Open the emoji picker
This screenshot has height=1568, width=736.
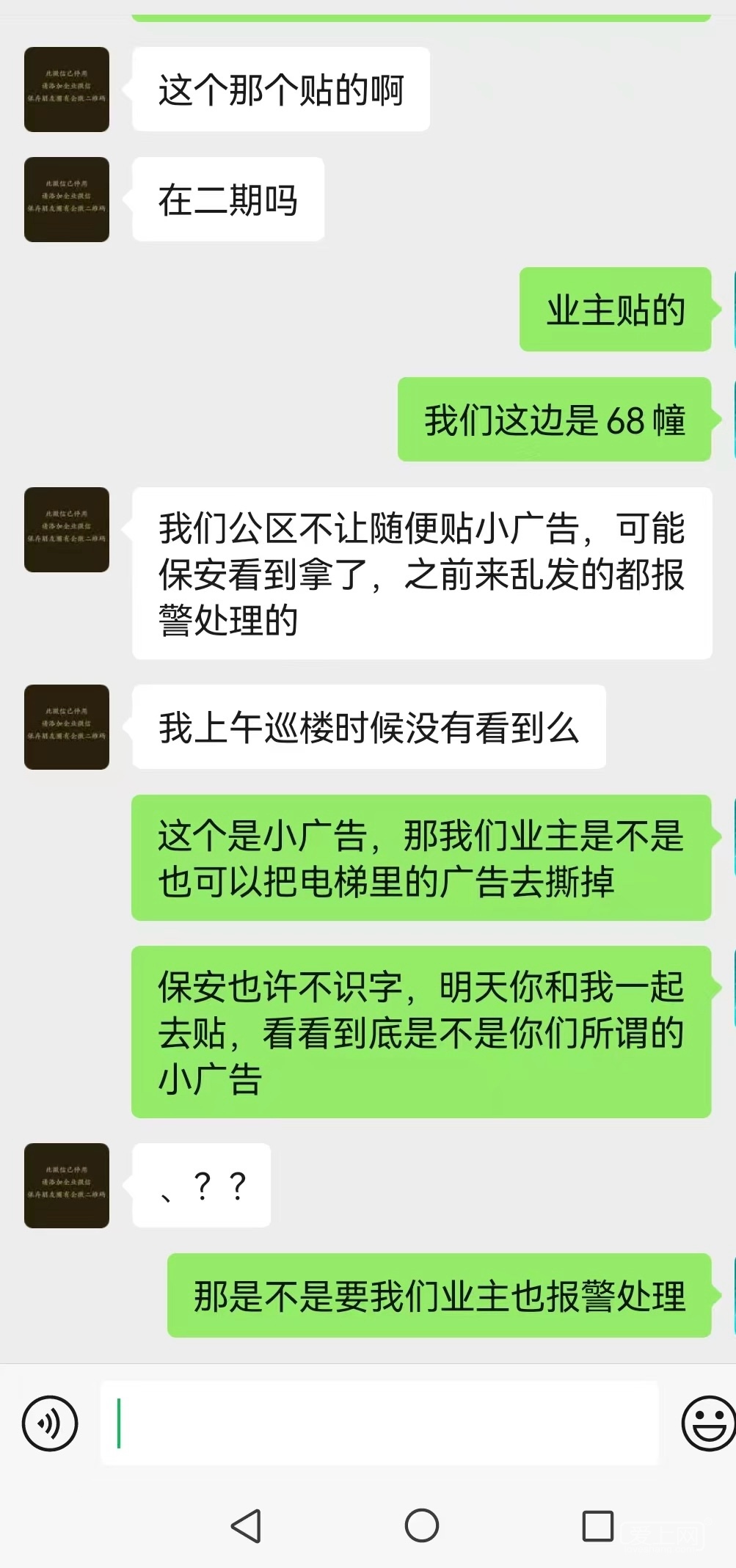click(x=706, y=1423)
